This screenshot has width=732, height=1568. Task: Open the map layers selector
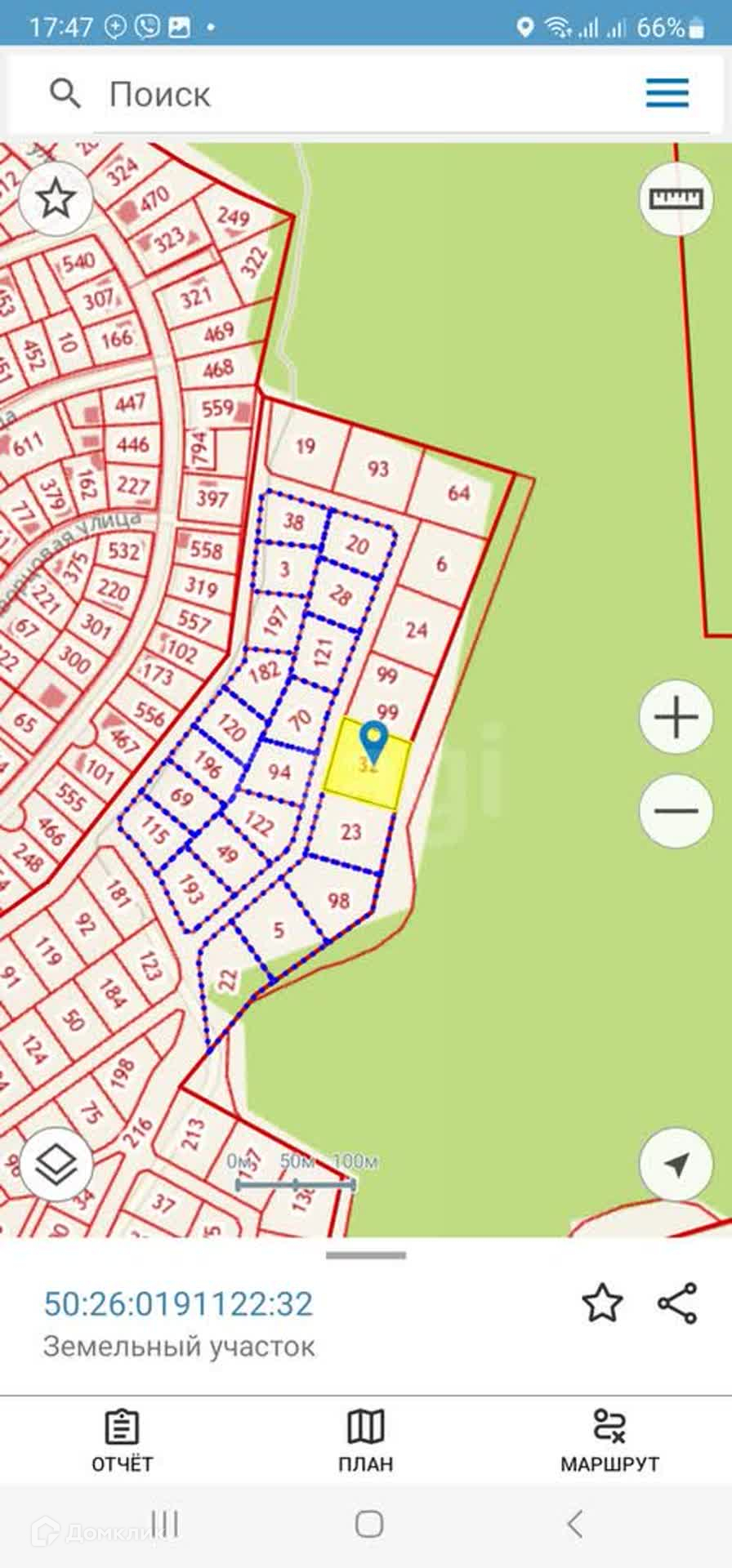[x=56, y=1164]
